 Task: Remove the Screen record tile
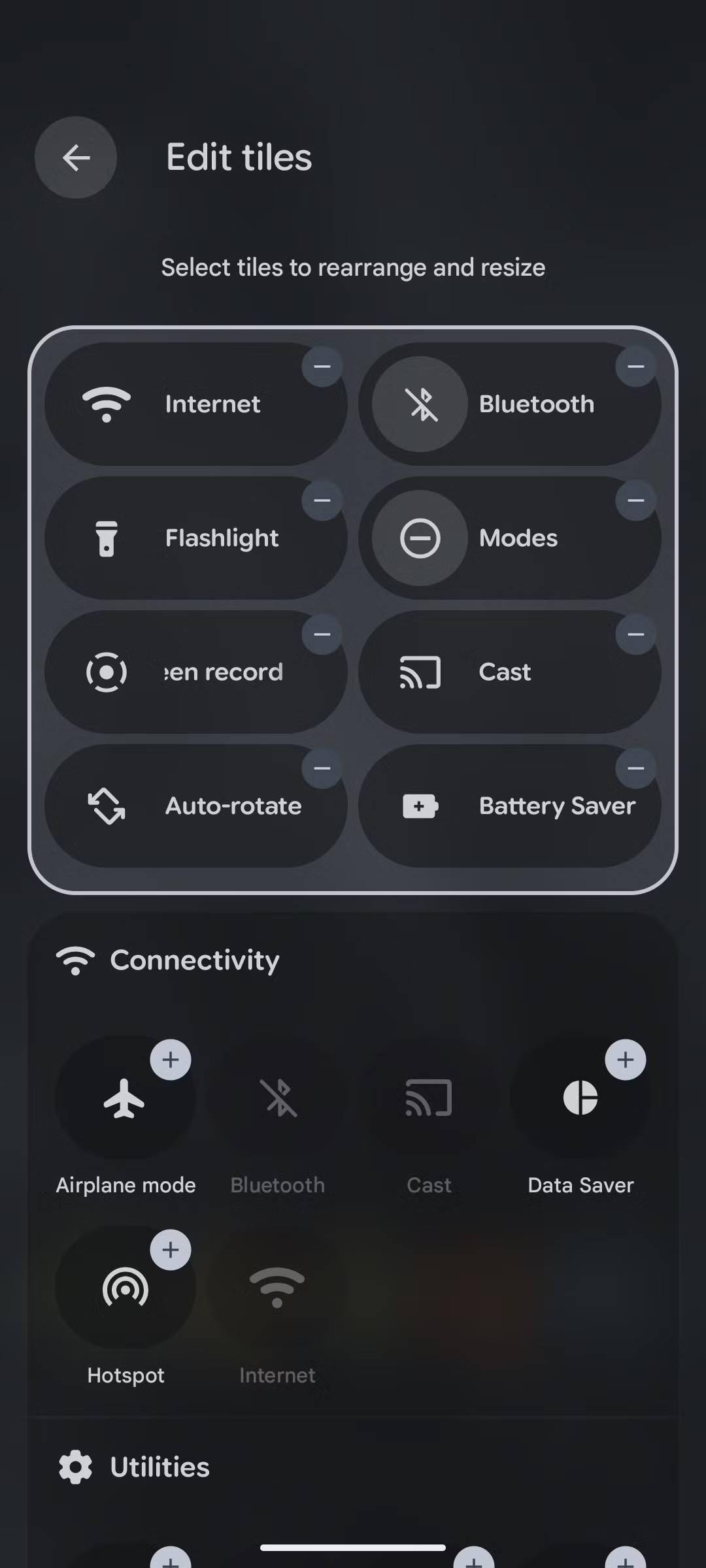point(322,634)
